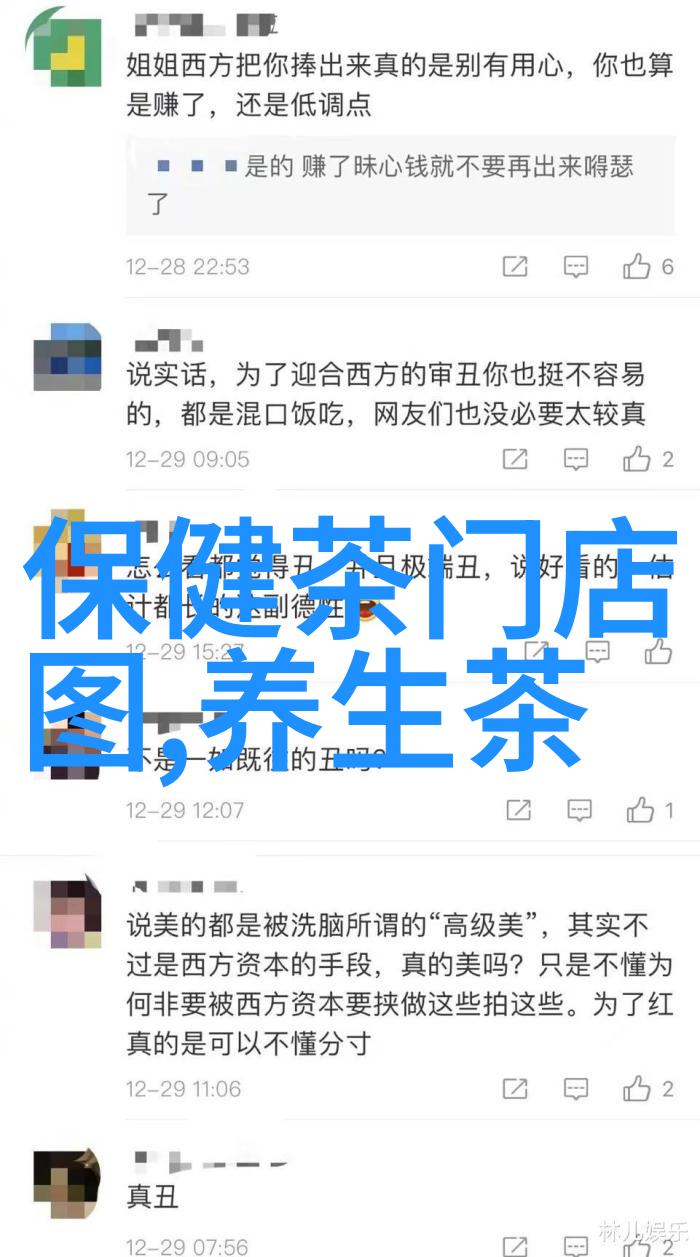Screen dimensions: 700x1257
Task: Reply to the comment posted 12-29 09:05
Action: [x=576, y=459]
